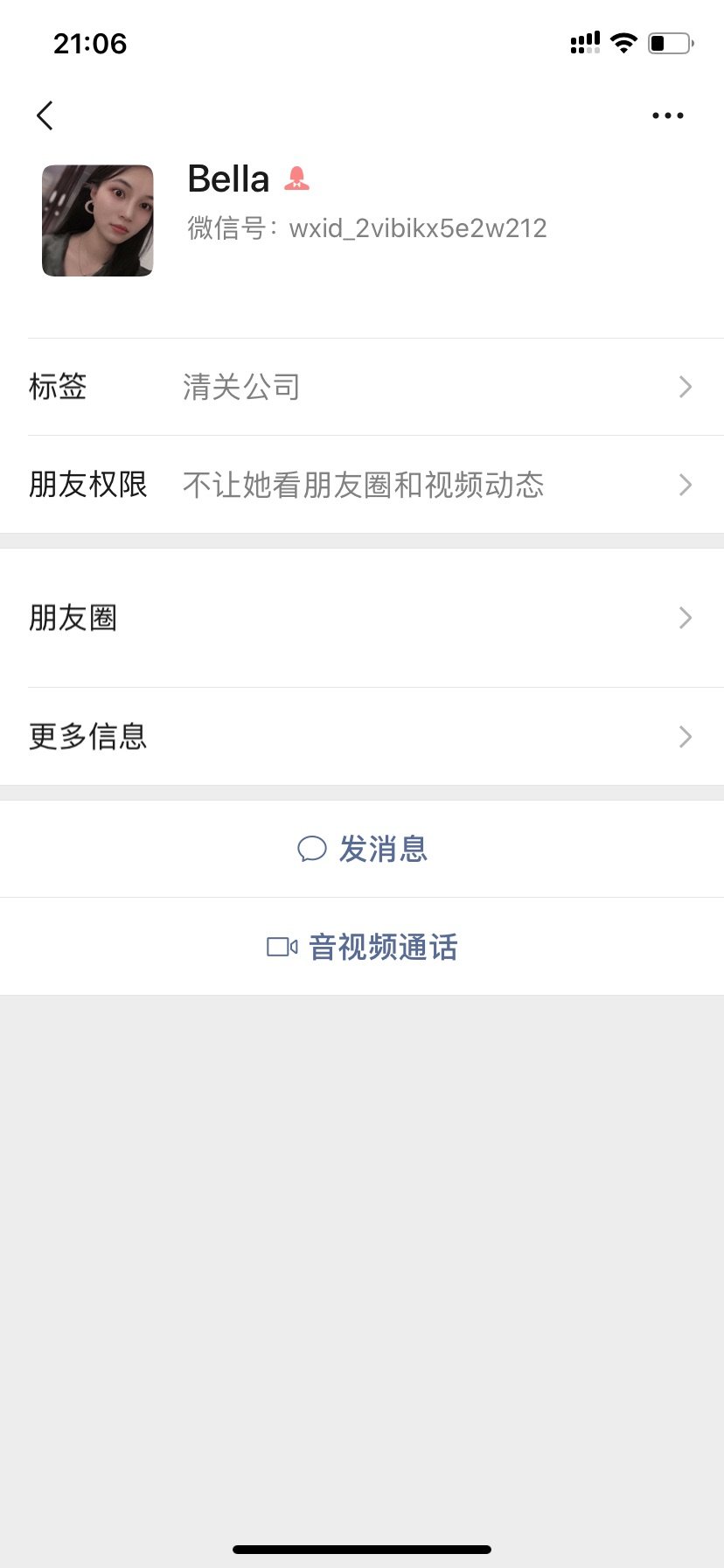Expand the 更多信息 row for more info
724x1568 pixels.
click(686, 736)
